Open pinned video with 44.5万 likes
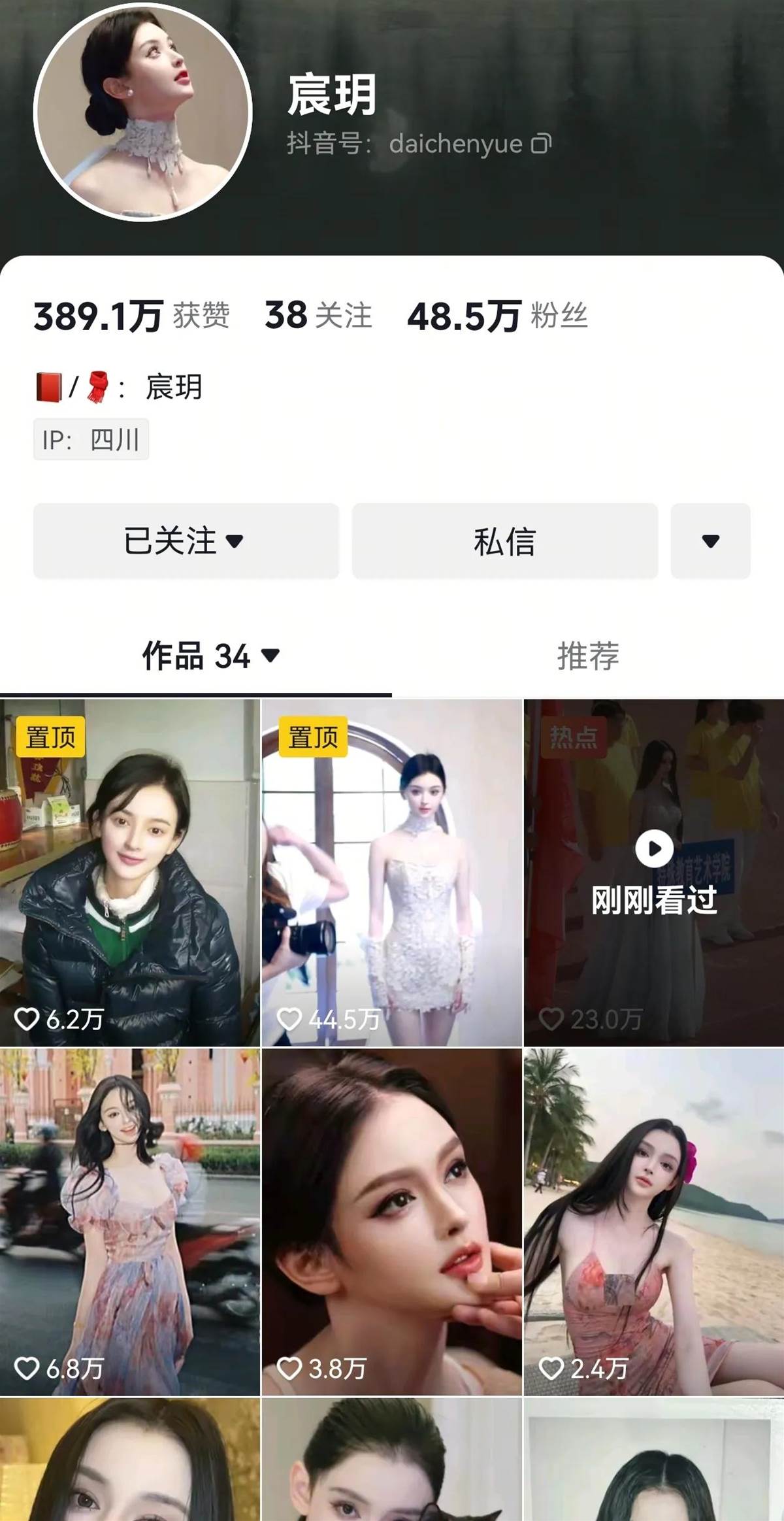Viewport: 784px width, 1521px height. click(392, 873)
